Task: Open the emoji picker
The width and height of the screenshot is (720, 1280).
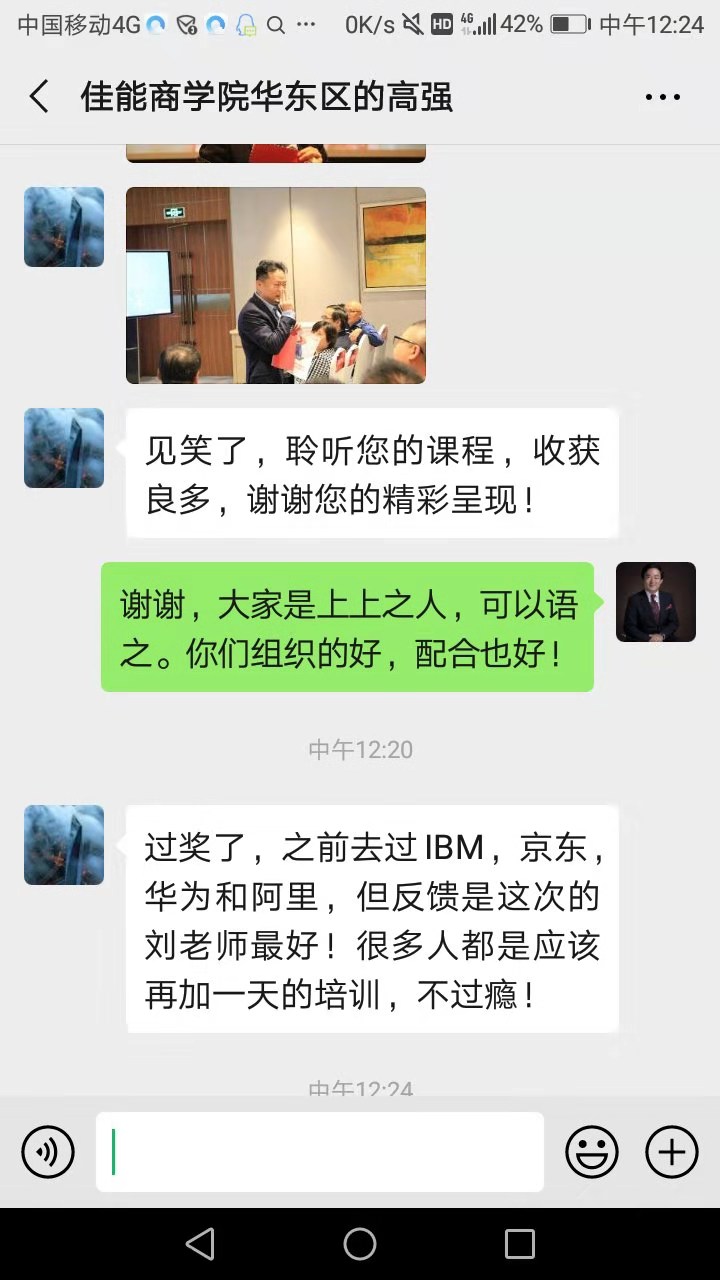Action: pyautogui.click(x=592, y=1152)
